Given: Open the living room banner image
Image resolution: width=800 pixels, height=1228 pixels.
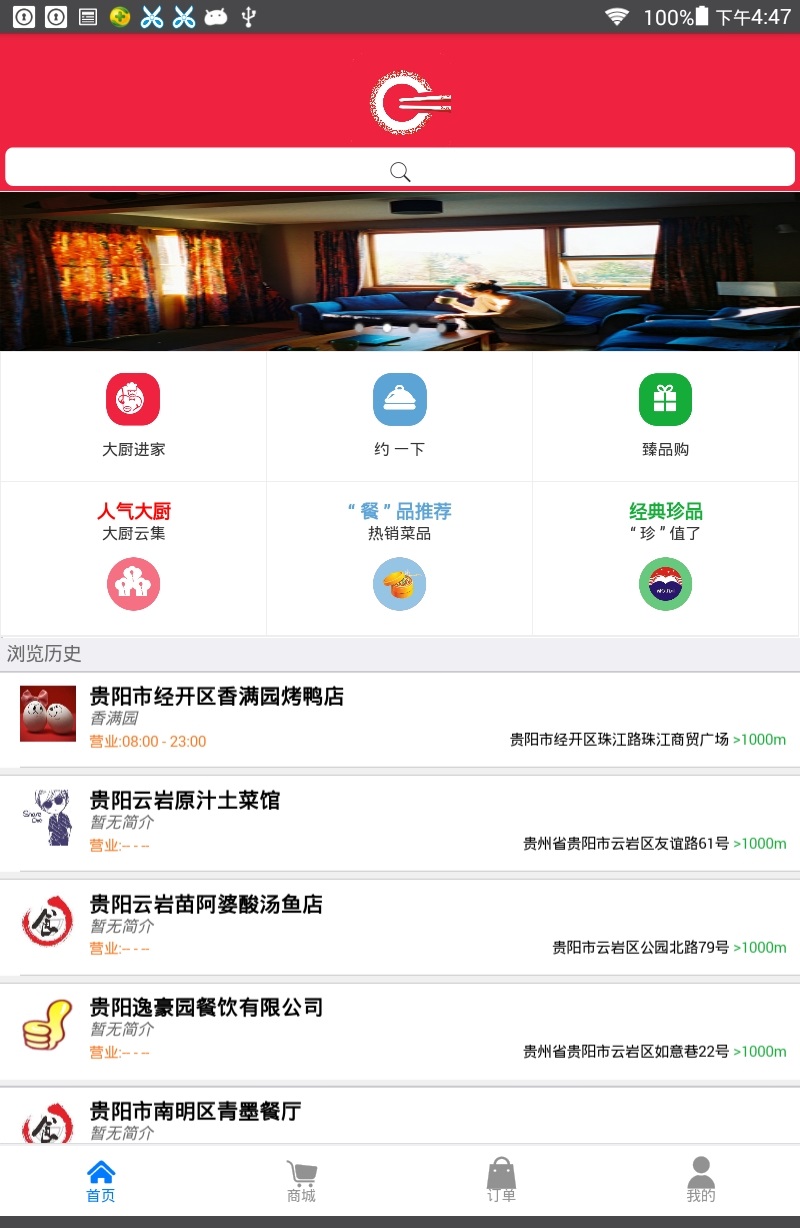Looking at the screenshot, I should 400,270.
